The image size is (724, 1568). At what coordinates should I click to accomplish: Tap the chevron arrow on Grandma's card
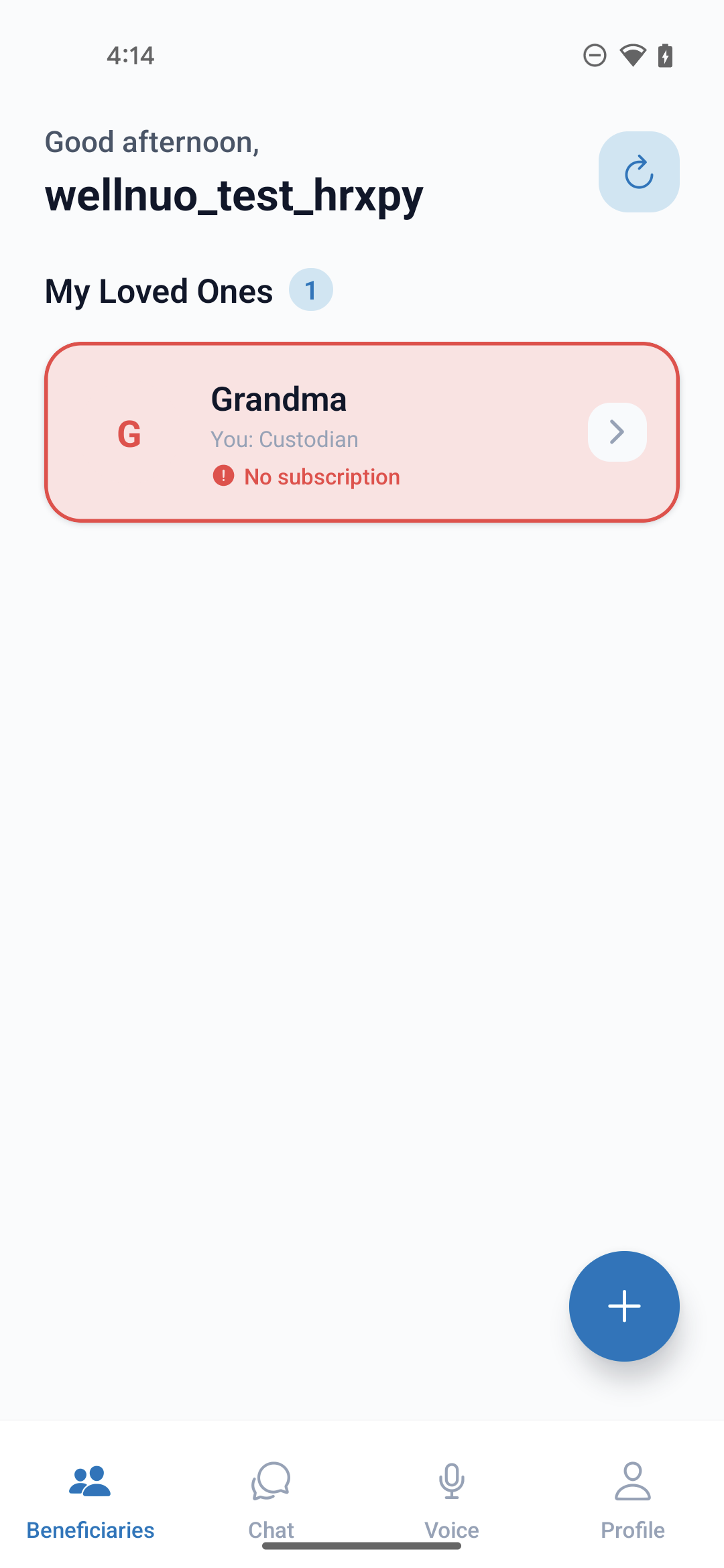pos(617,432)
